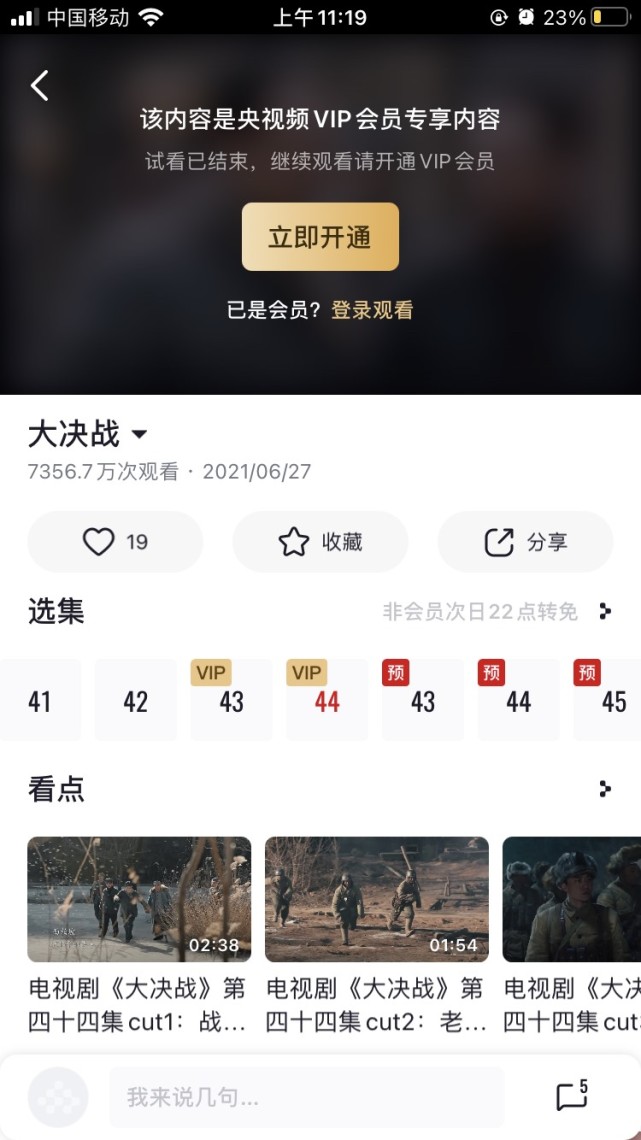Share this show via 分享
Viewport: 641px width, 1140px height.
point(525,542)
